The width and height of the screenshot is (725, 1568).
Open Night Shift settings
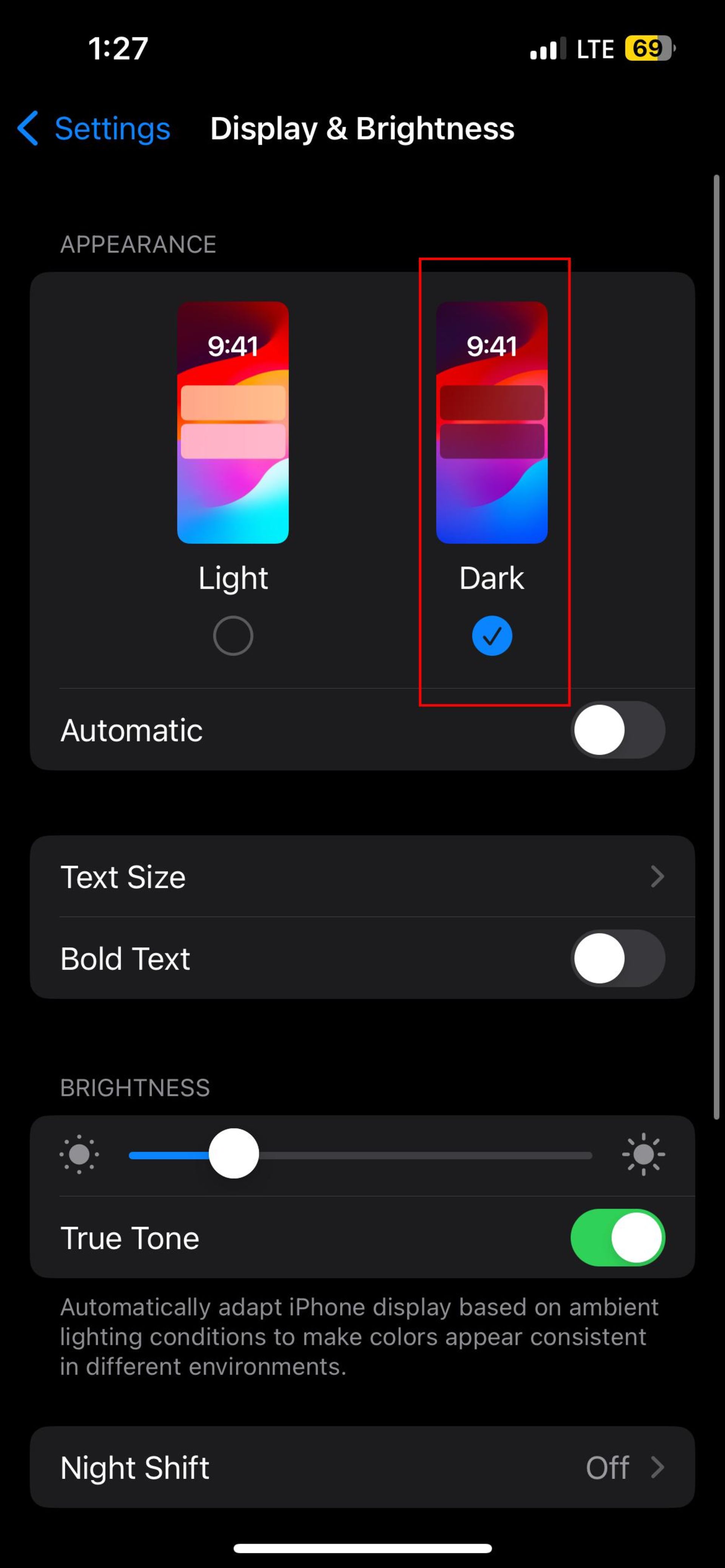(x=362, y=1468)
